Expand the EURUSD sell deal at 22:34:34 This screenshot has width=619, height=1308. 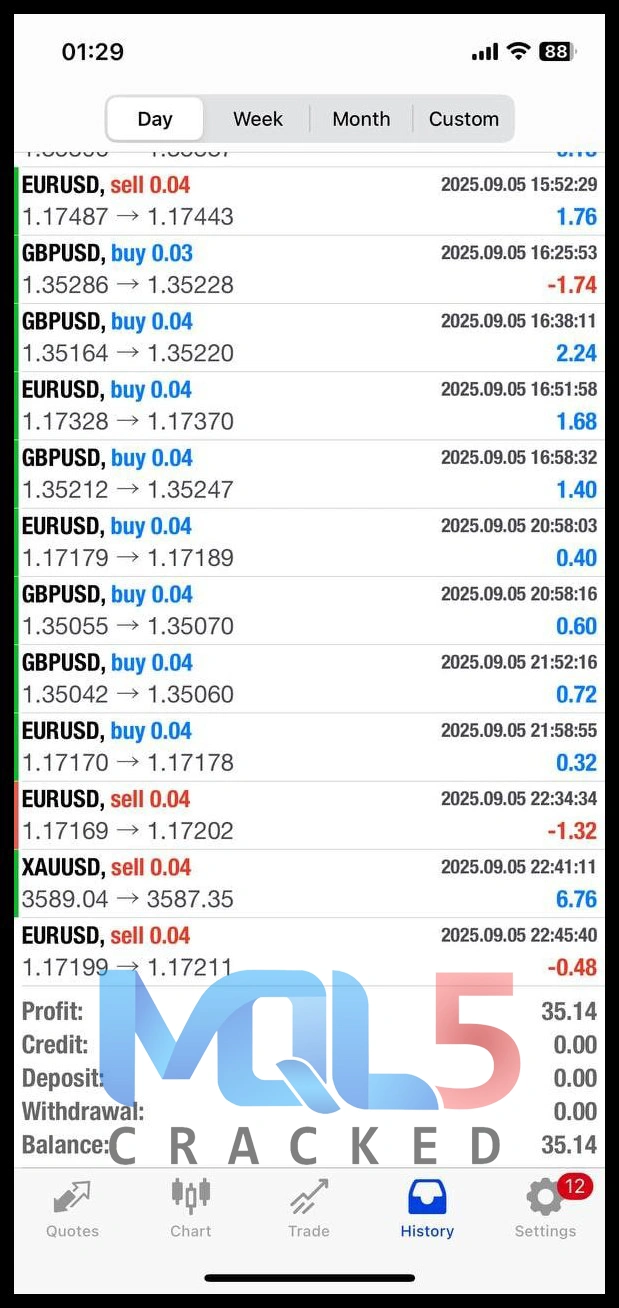point(309,815)
